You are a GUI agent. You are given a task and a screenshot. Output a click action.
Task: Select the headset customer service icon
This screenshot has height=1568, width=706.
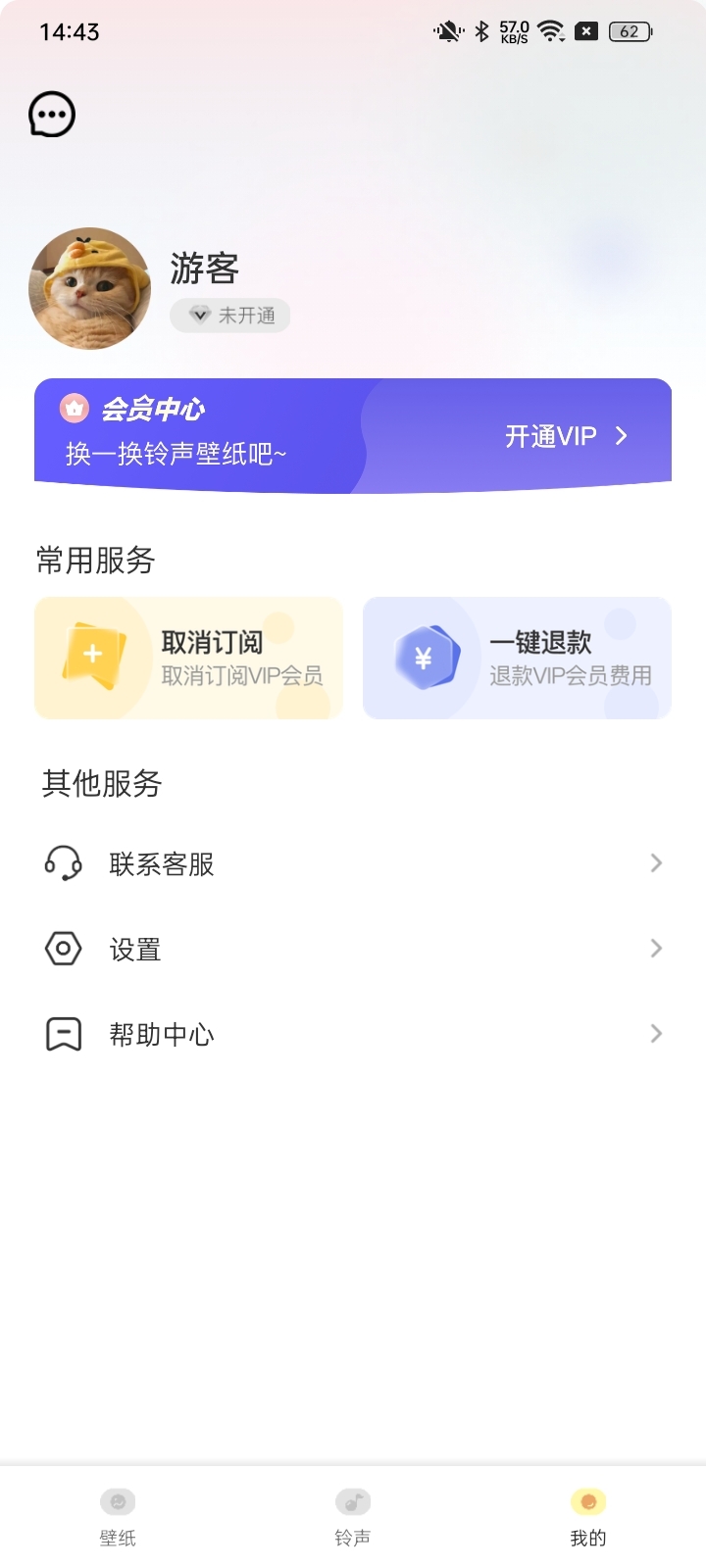pyautogui.click(x=62, y=863)
